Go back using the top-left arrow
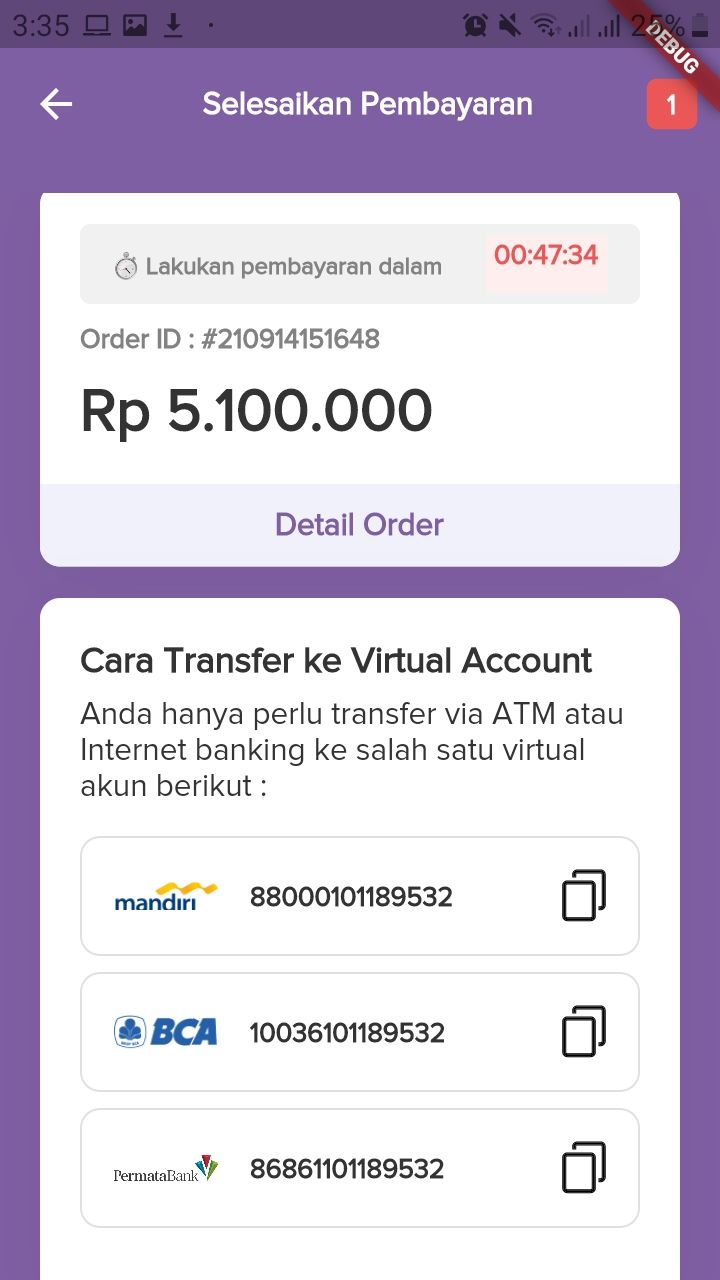This screenshot has height=1280, width=720. [56, 104]
